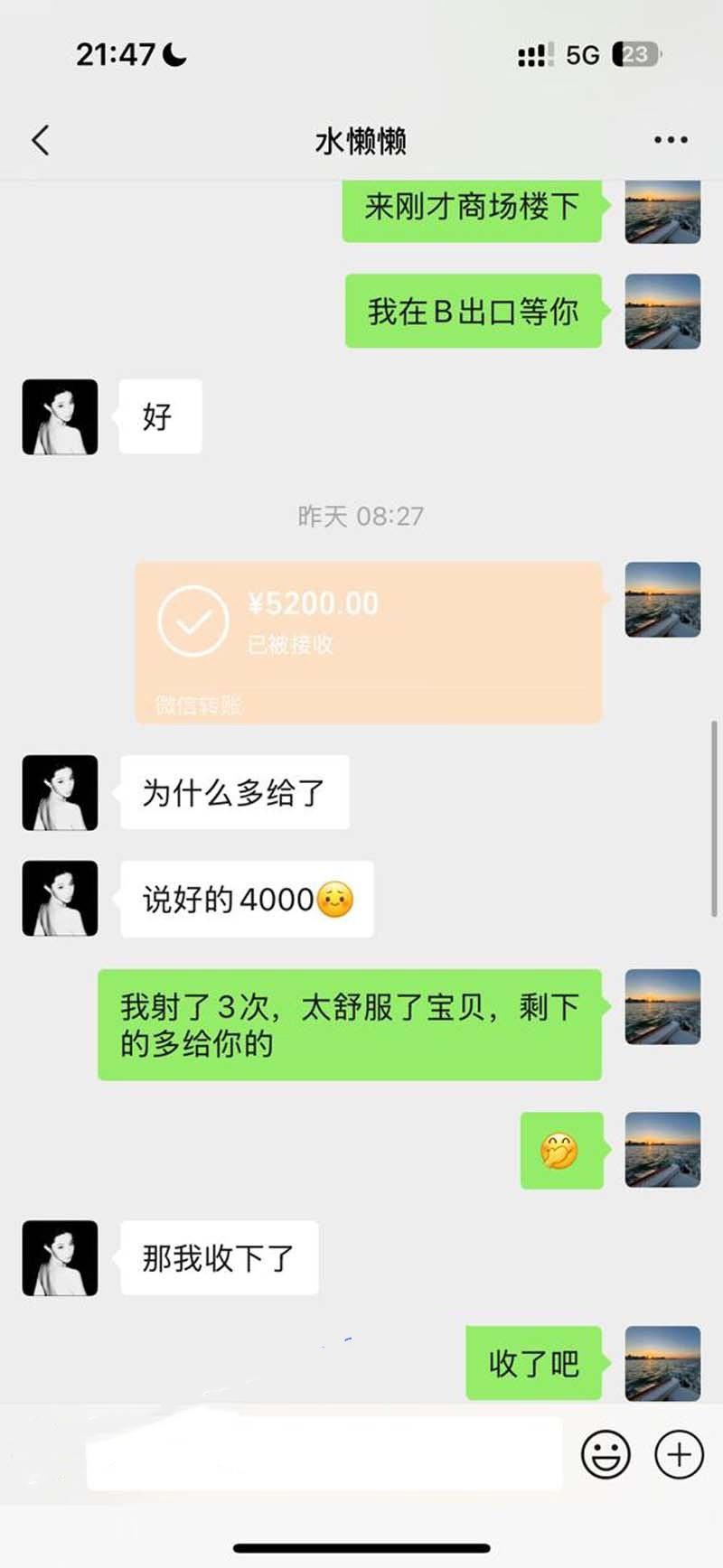The width and height of the screenshot is (723, 1568).
Task: Tap the 5G network indicator
Action: 582,54
